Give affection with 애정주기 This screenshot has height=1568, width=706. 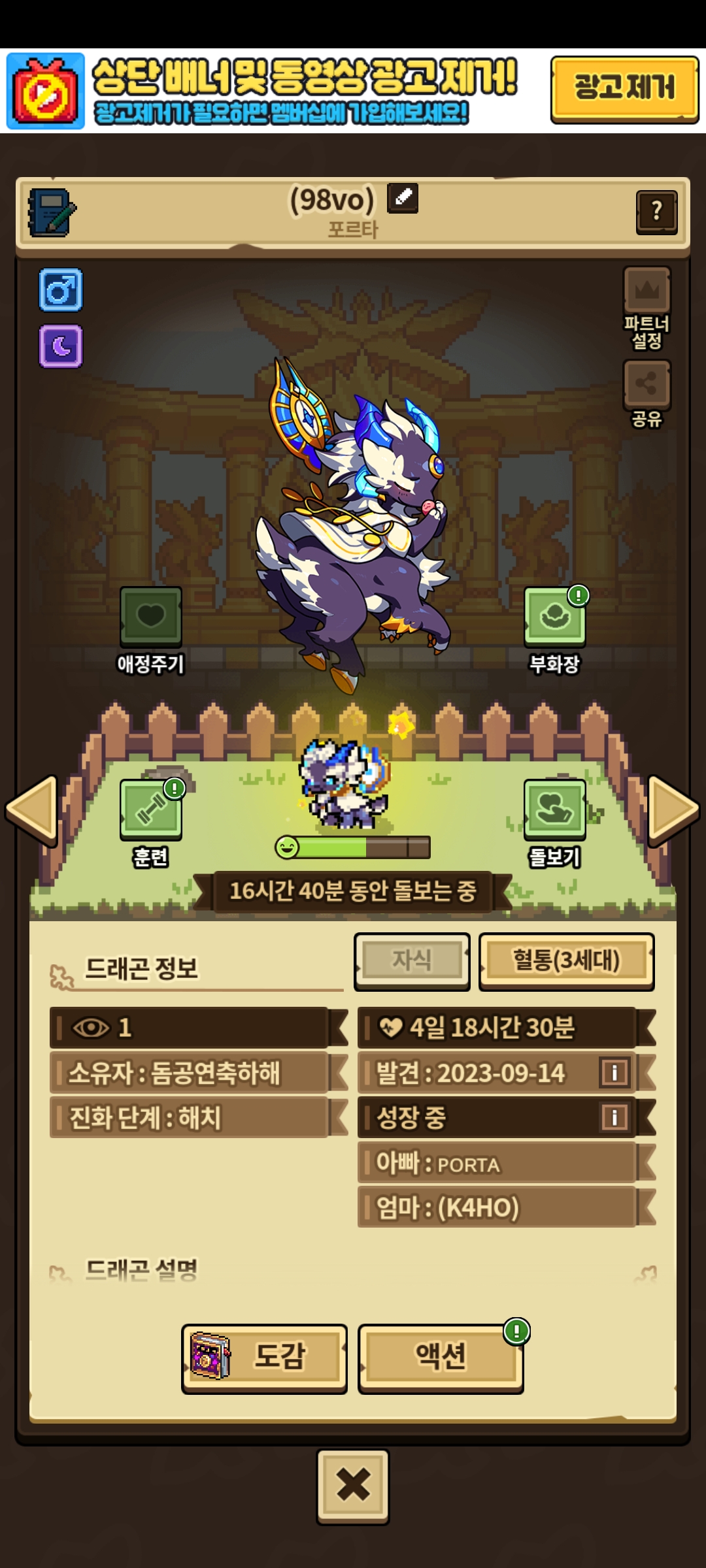(150, 617)
